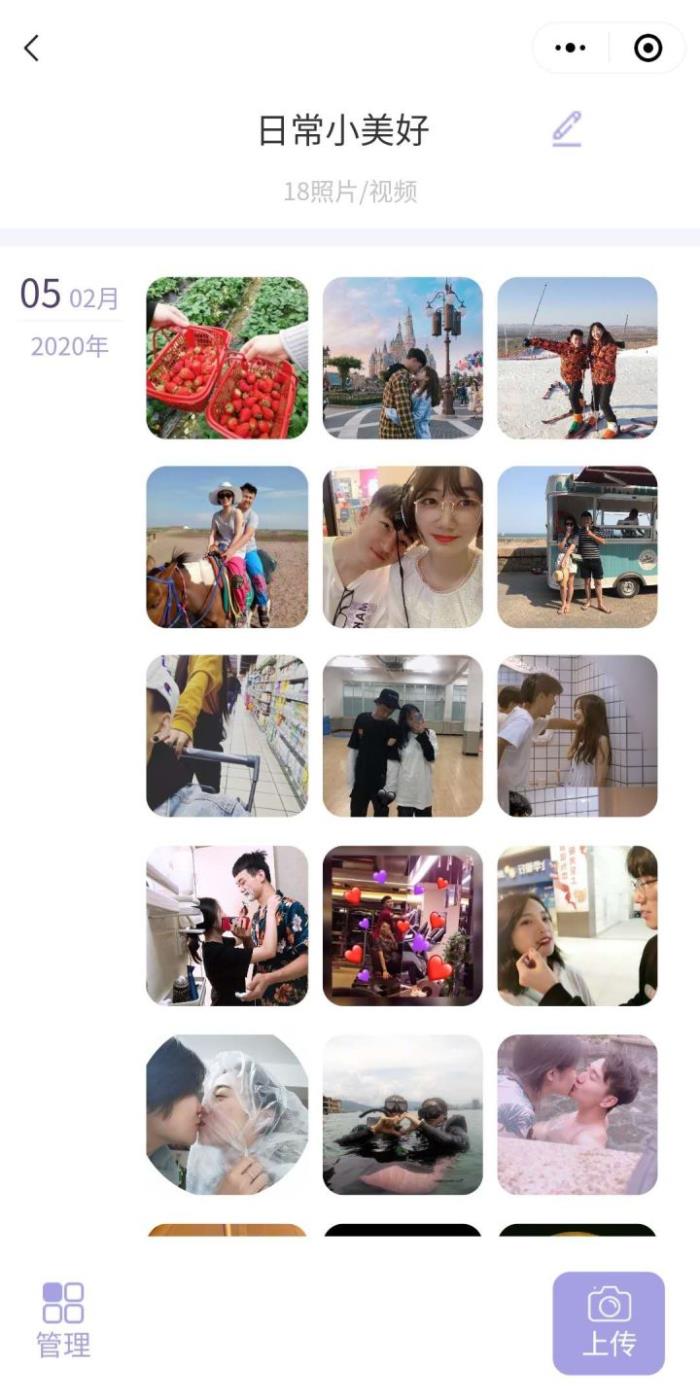
Task: Open the tiled wall couple photo
Action: click(577, 735)
